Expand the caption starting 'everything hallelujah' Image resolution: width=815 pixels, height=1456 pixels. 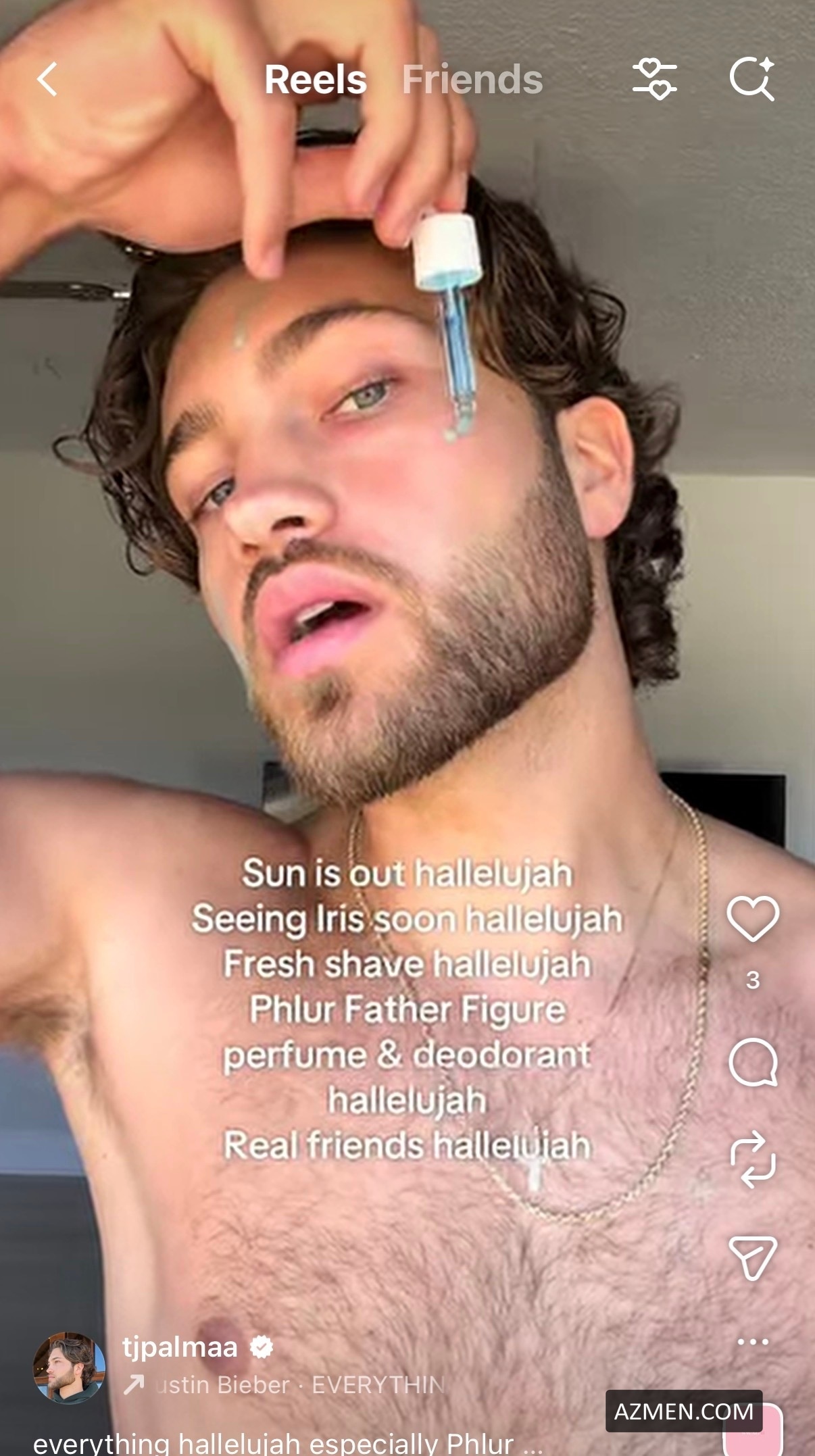point(288,1443)
